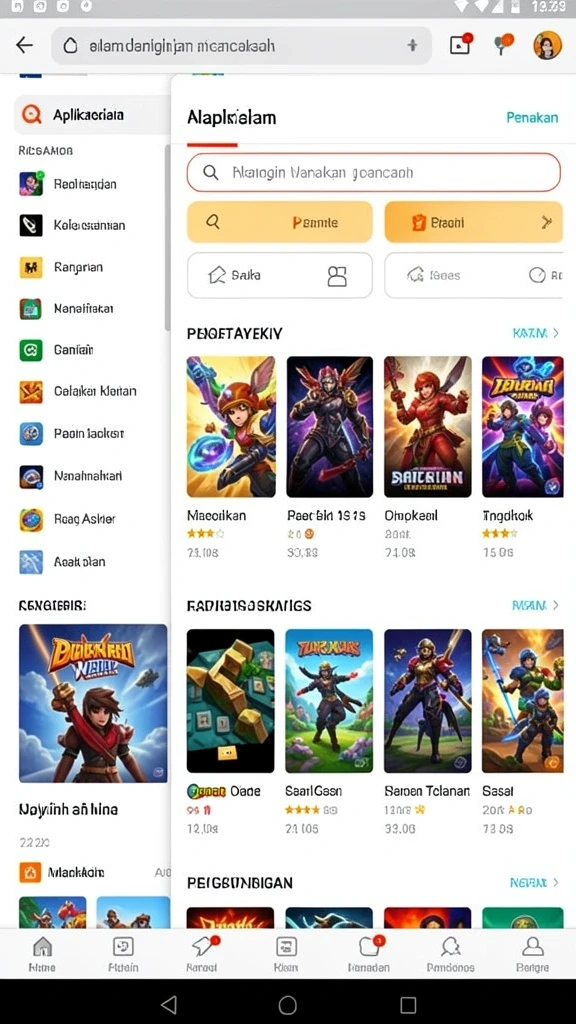Image resolution: width=576 pixels, height=1024 pixels.
Task: Tap the system home button
Action: point(287,1004)
